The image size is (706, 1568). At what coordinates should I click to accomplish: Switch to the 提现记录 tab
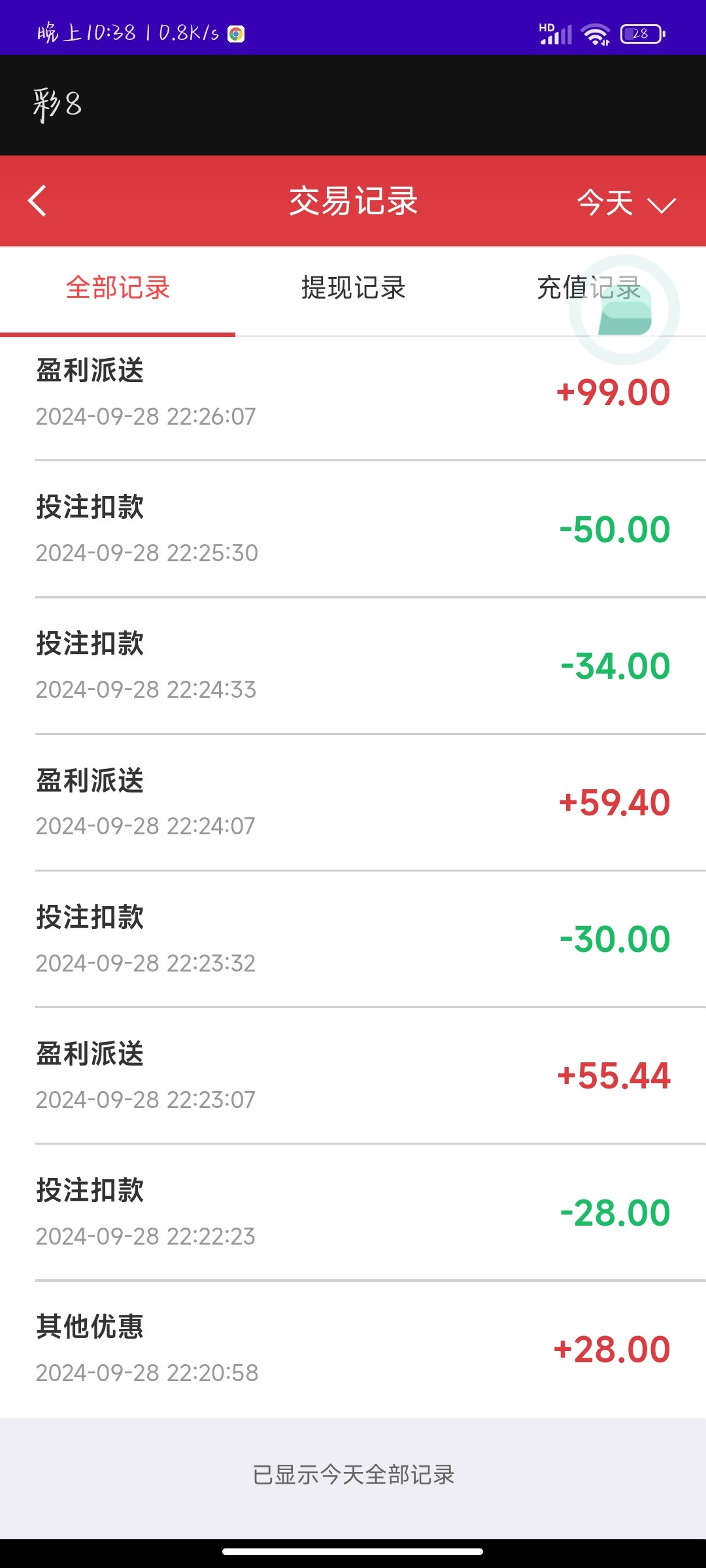tap(353, 288)
